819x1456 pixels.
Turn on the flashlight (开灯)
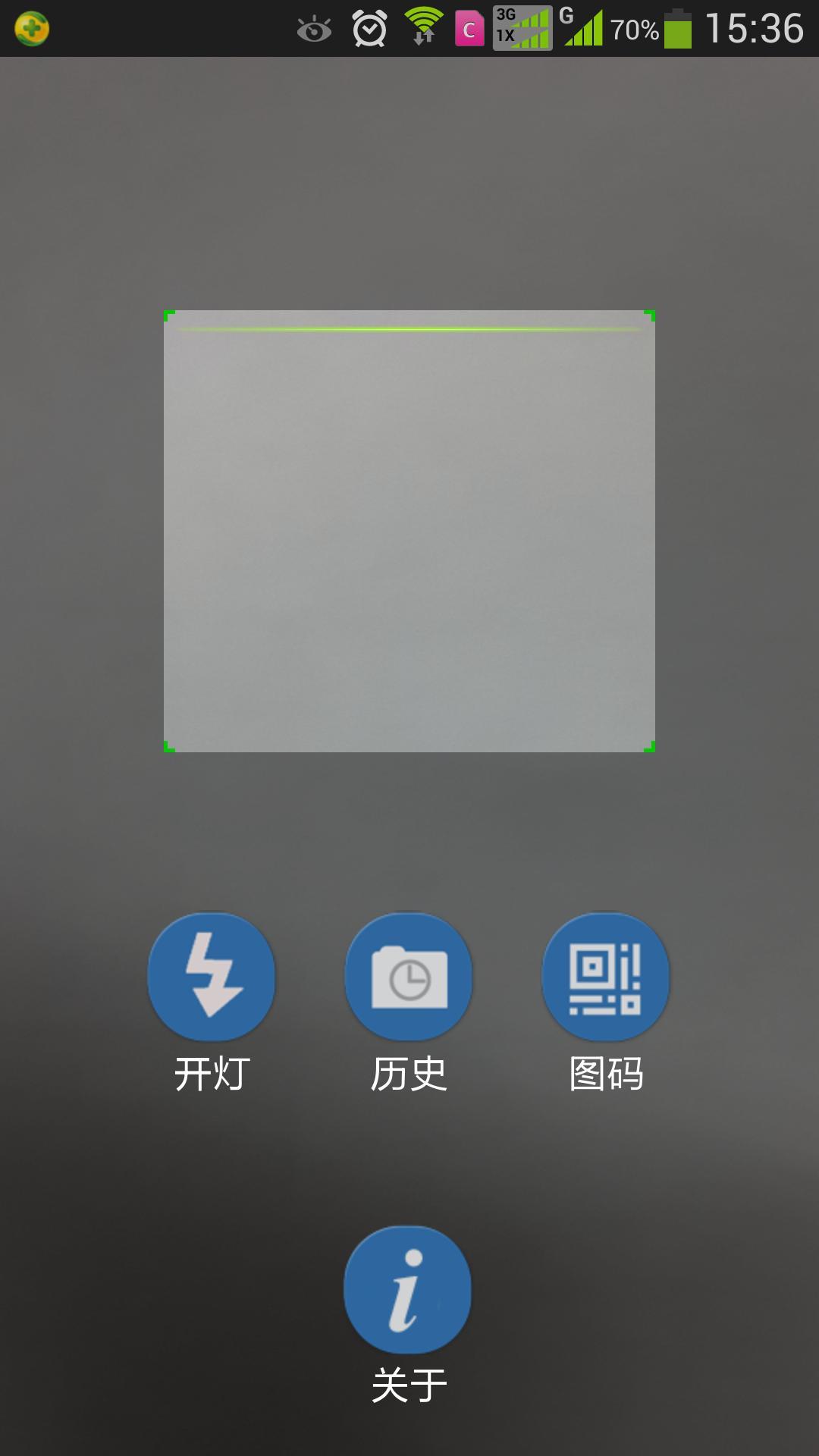(x=212, y=977)
